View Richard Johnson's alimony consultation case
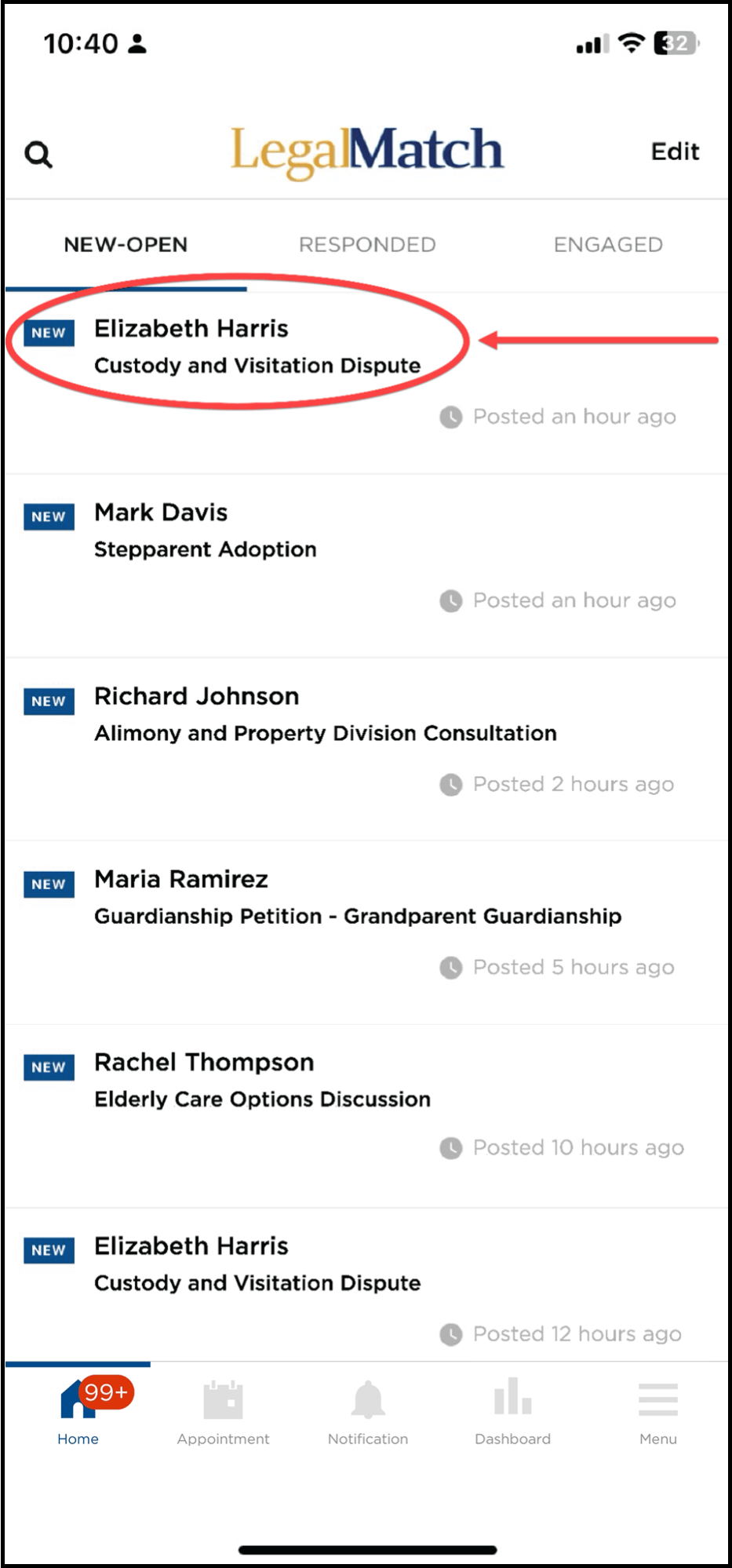 click(325, 714)
